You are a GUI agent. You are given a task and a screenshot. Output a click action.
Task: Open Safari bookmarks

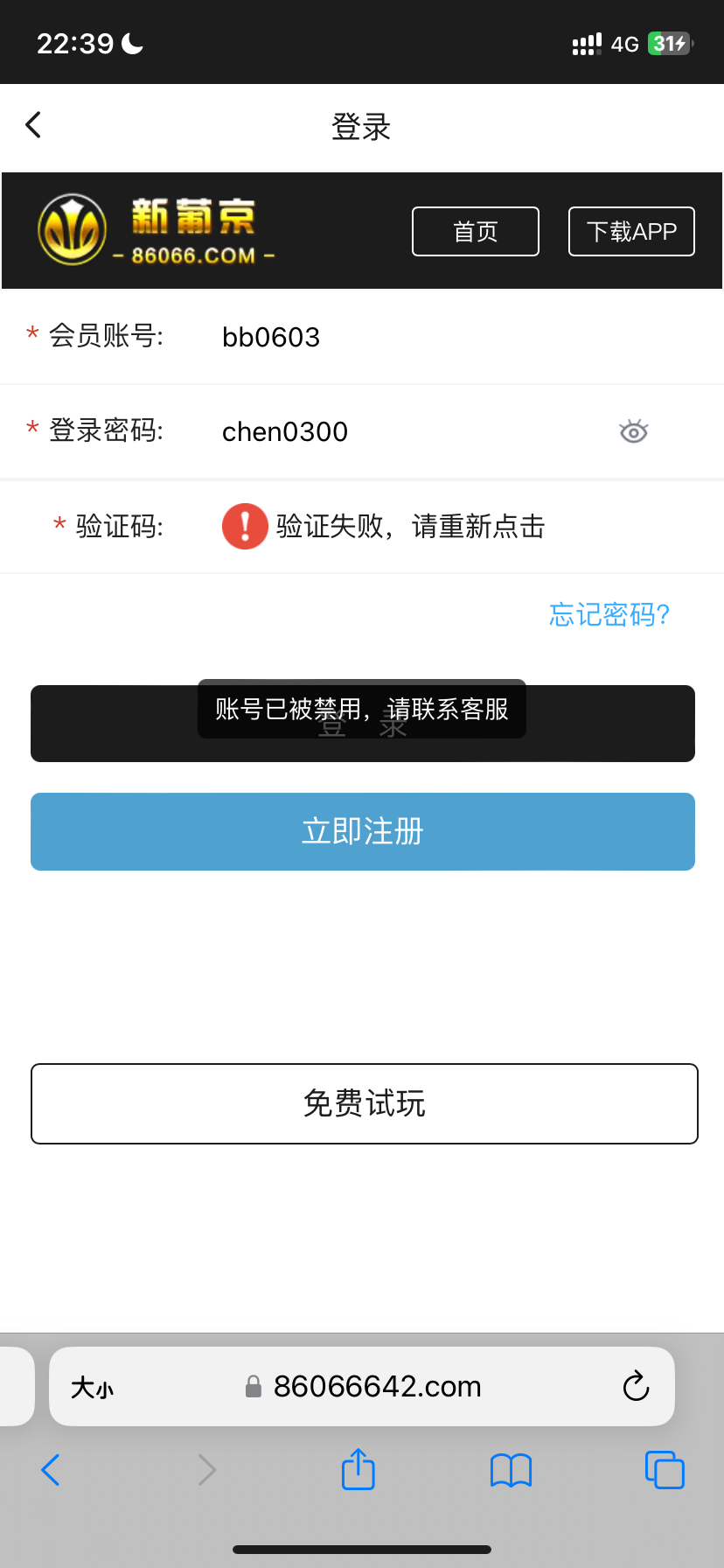(511, 1470)
